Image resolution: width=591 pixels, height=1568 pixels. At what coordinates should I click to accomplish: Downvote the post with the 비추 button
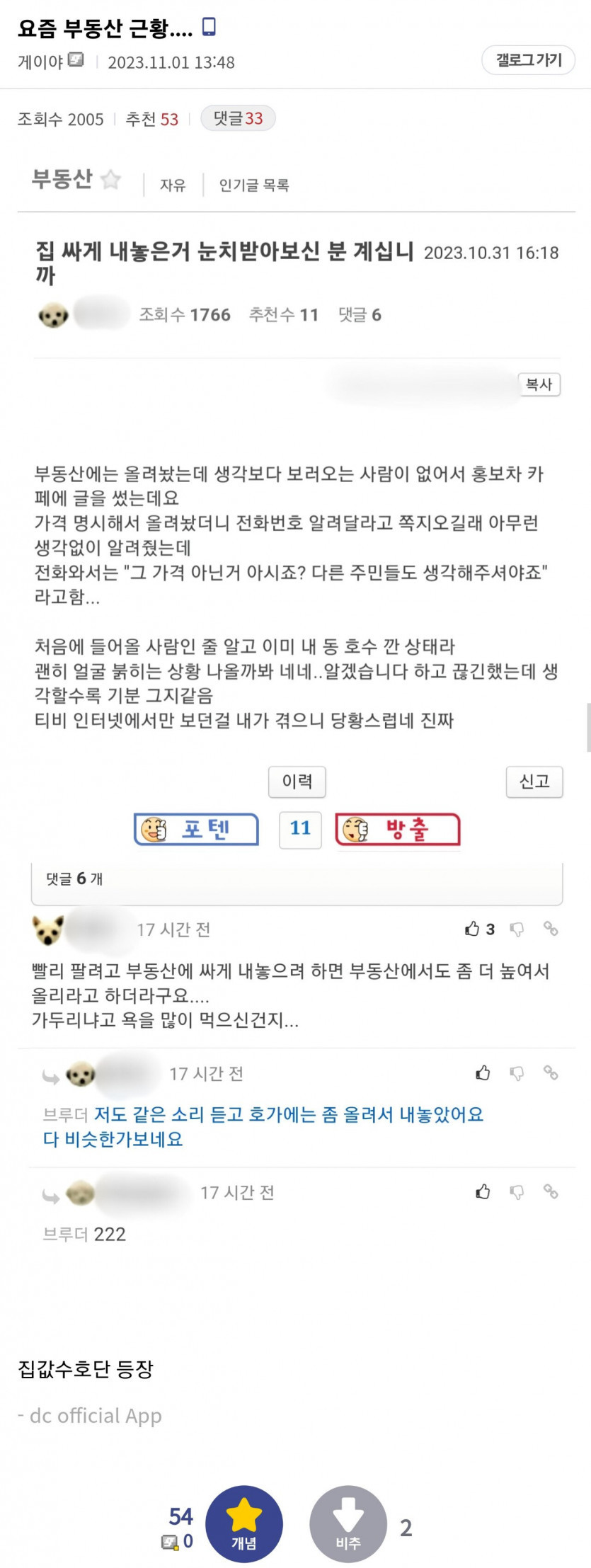(348, 1523)
